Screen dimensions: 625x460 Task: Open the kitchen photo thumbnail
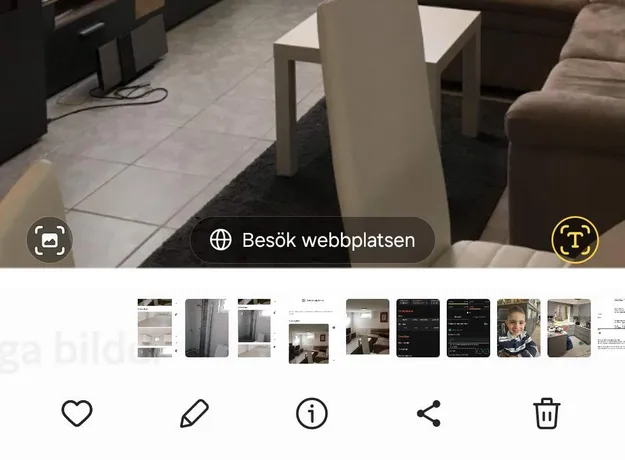click(x=568, y=328)
